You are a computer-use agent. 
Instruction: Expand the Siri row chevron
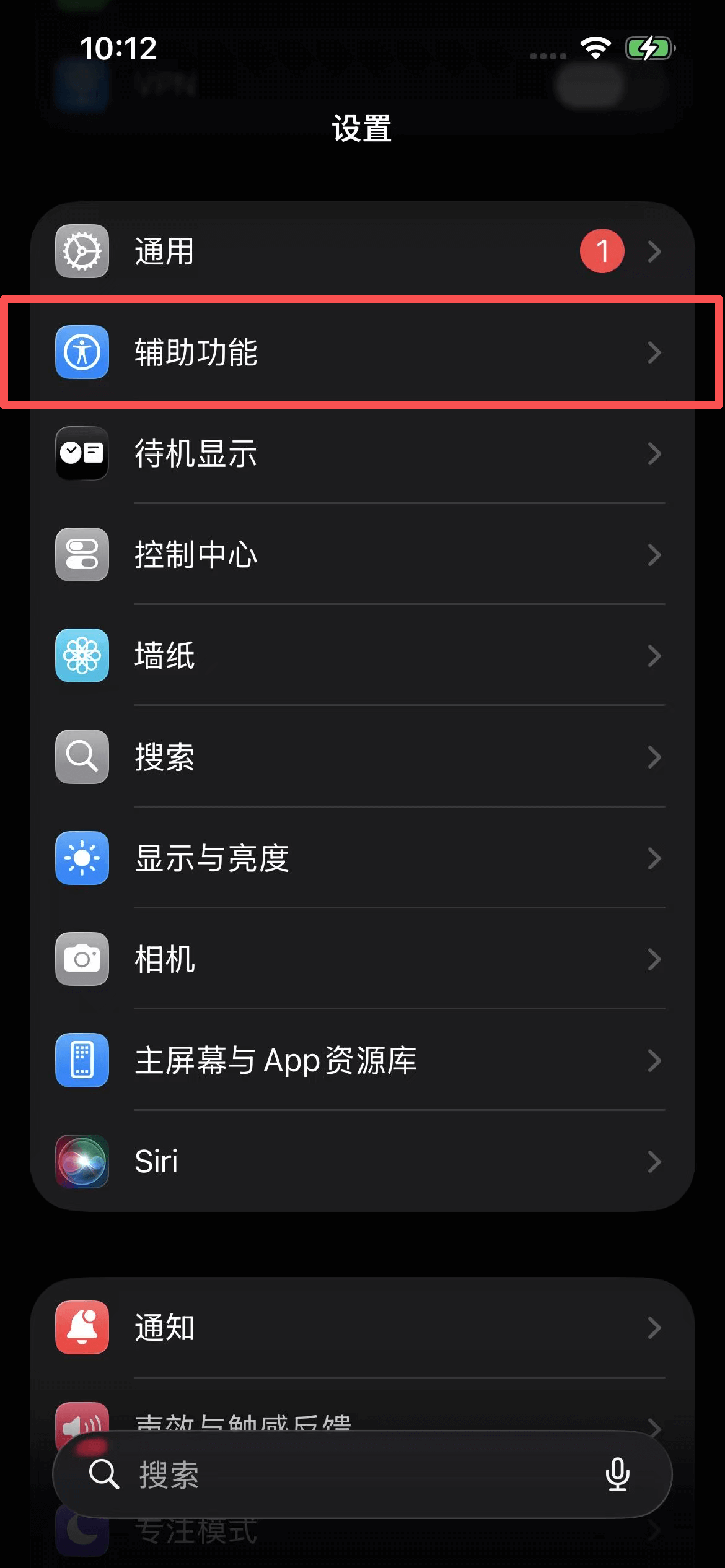pyautogui.click(x=655, y=1162)
